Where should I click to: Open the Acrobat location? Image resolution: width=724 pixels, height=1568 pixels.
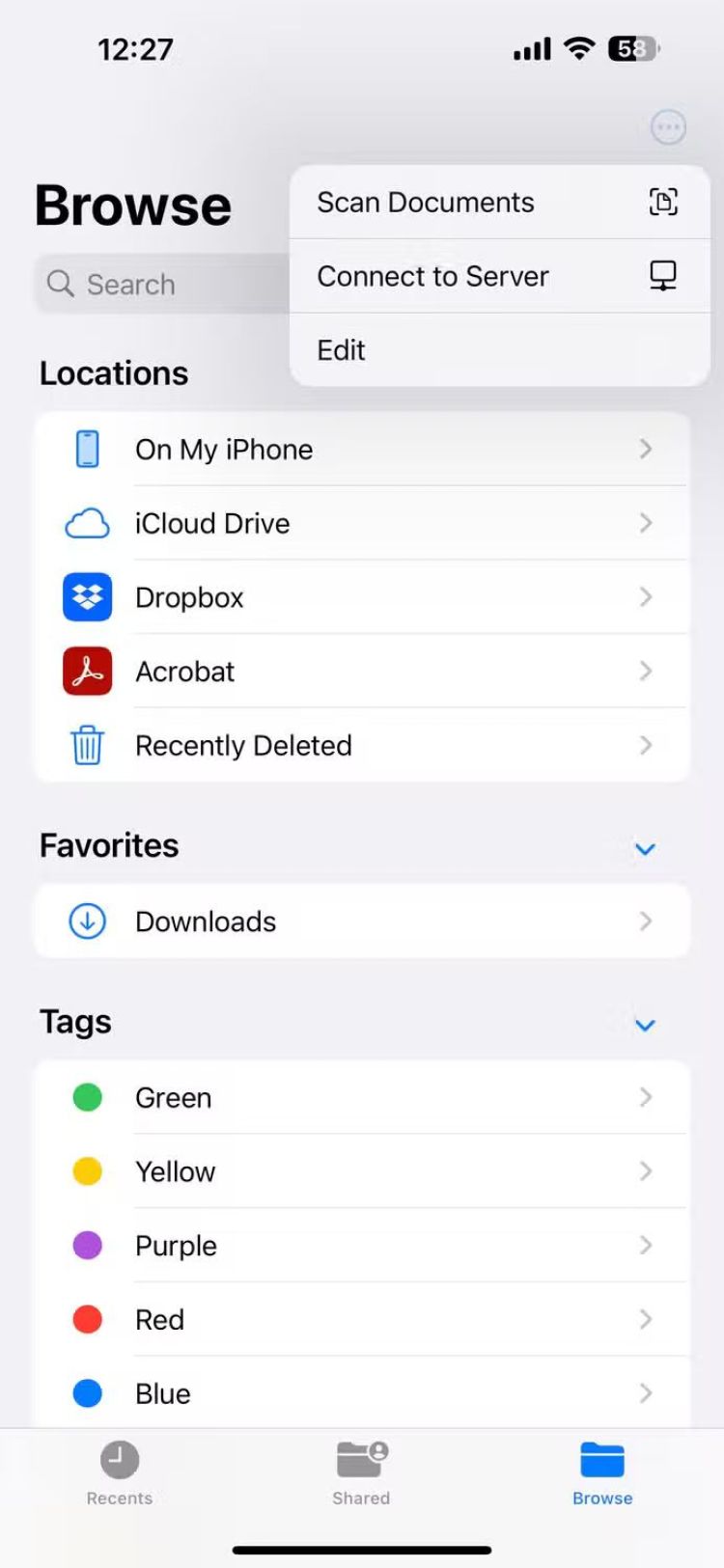click(x=362, y=672)
